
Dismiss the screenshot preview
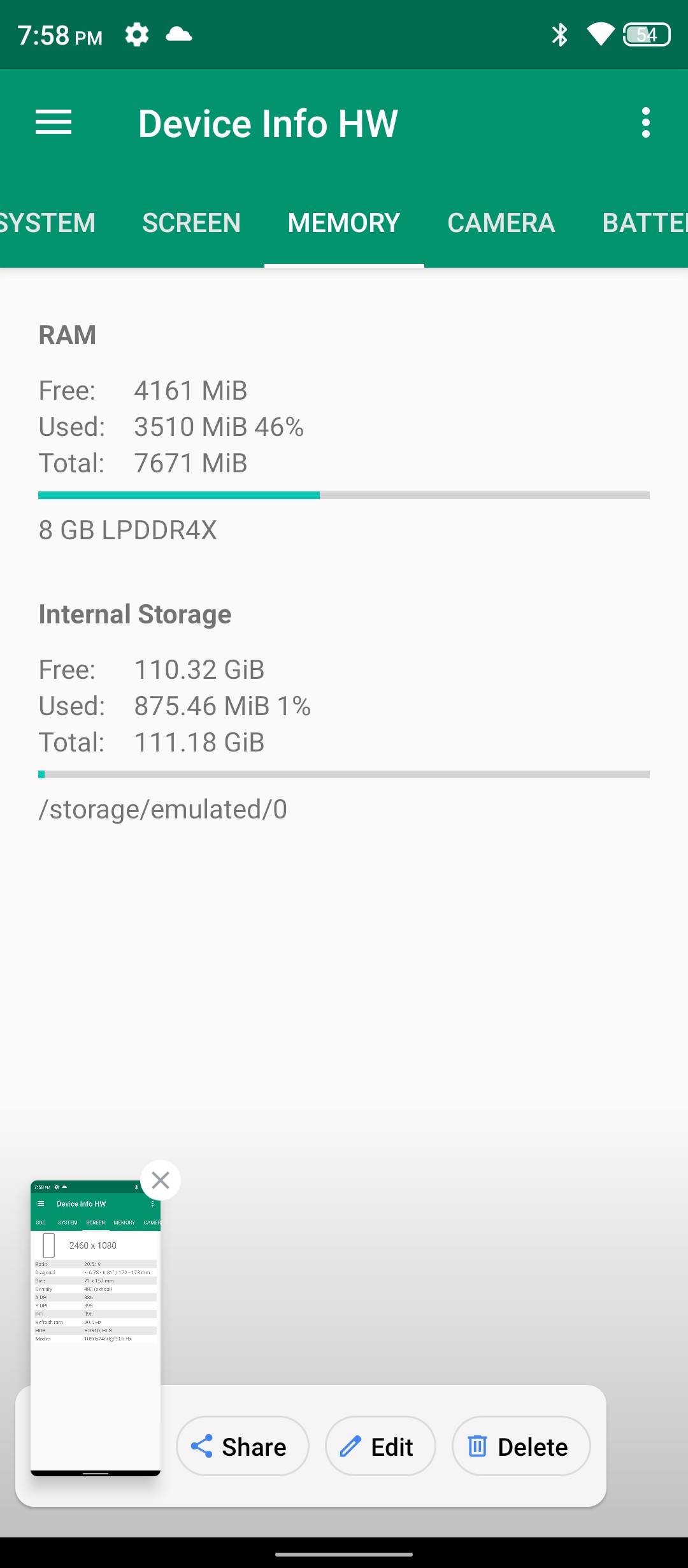coord(161,1180)
